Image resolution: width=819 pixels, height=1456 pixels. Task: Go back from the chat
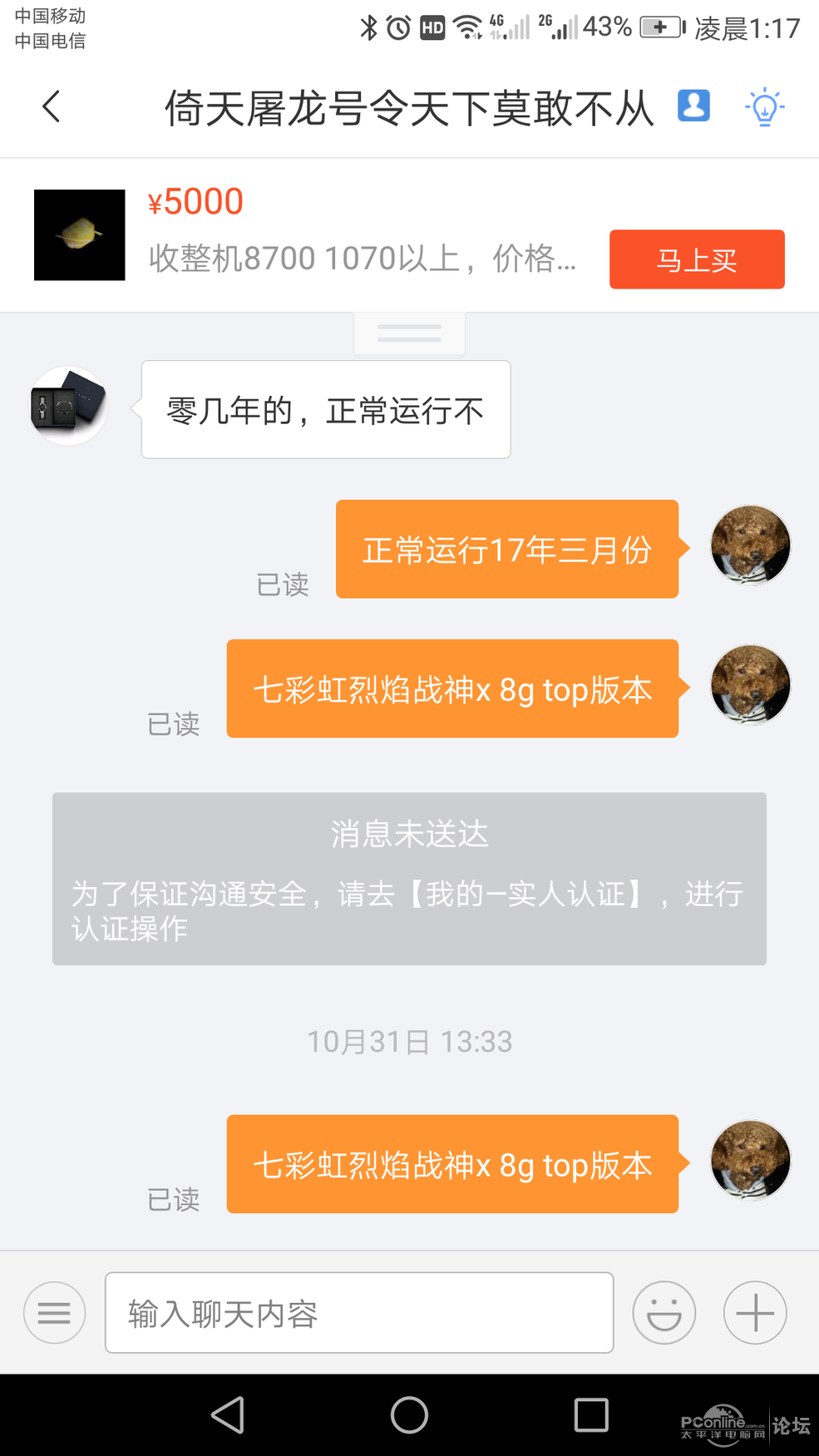[x=52, y=107]
